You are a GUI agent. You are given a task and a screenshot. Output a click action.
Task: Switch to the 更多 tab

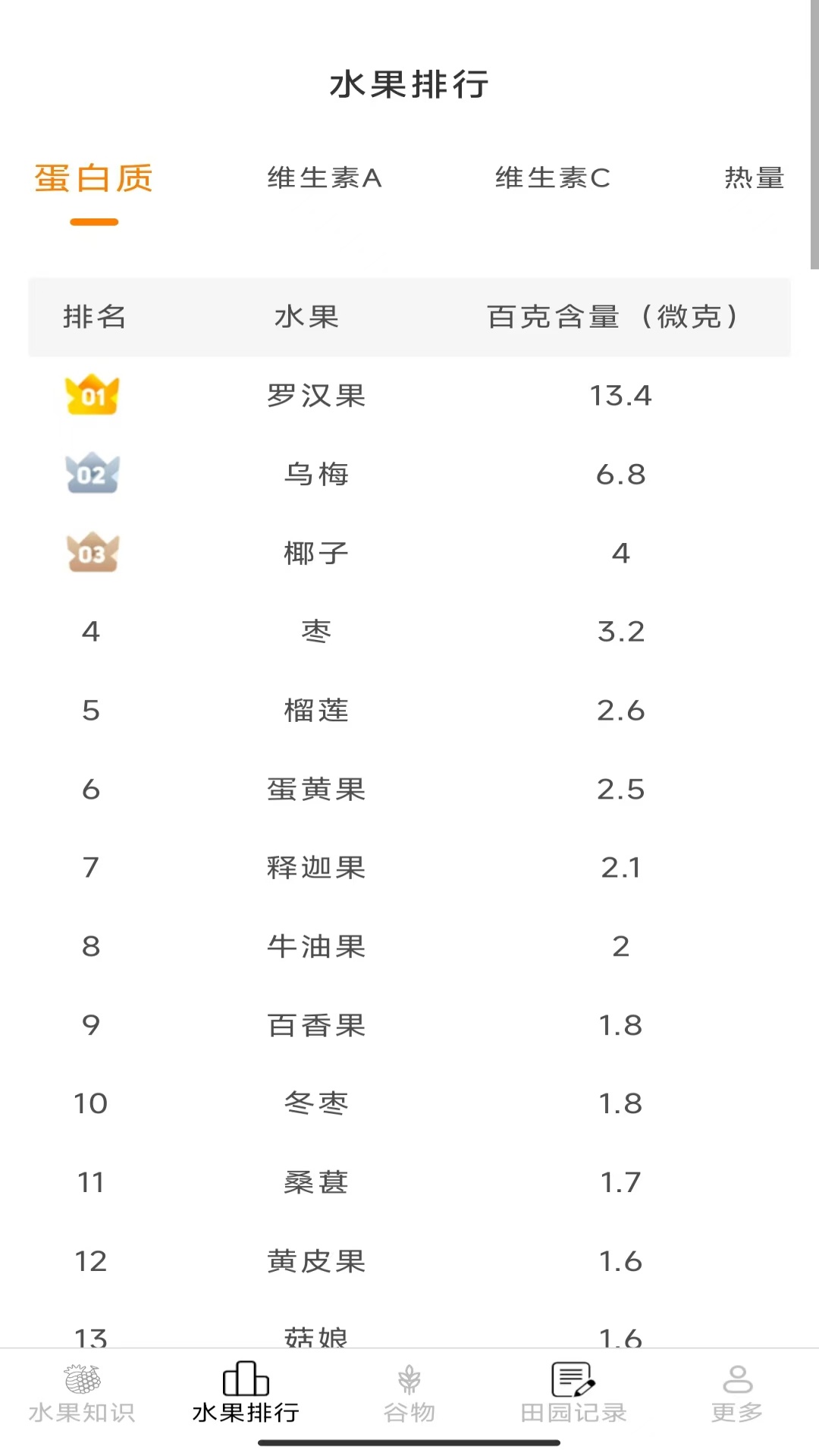(736, 1394)
